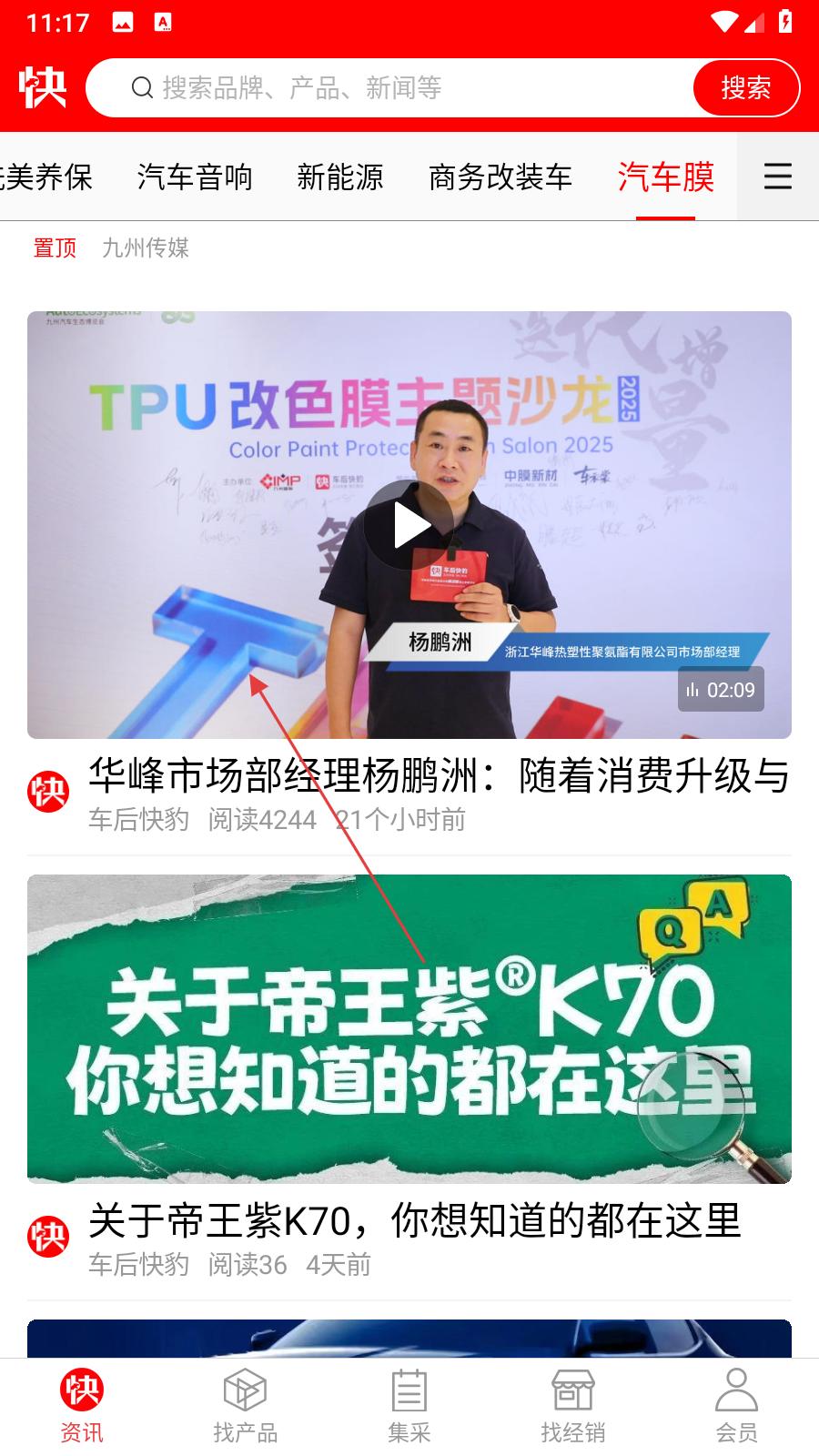Tap the red 搜索 button

[x=745, y=88]
